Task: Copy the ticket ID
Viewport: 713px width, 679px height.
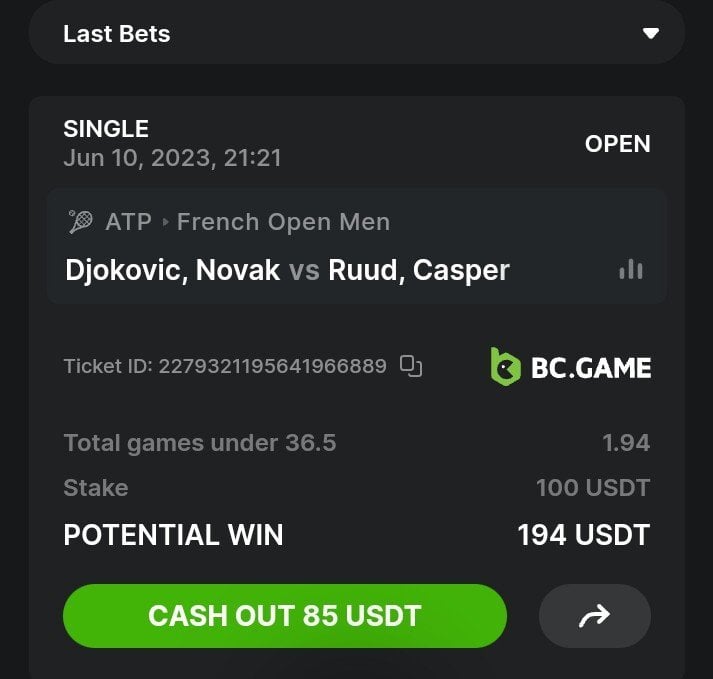Action: [411, 366]
